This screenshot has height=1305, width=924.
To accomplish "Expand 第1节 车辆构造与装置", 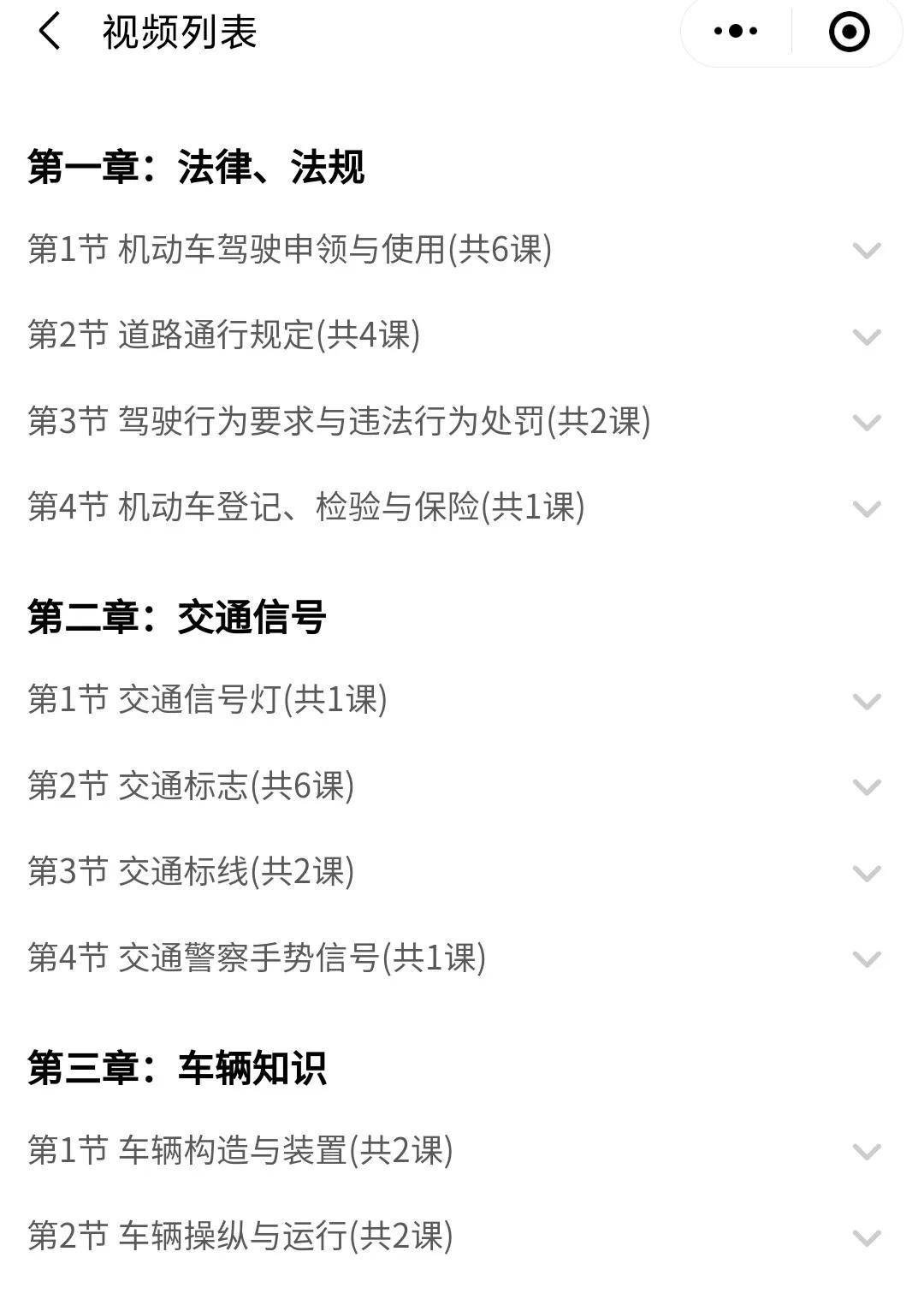I will coord(867,1152).
